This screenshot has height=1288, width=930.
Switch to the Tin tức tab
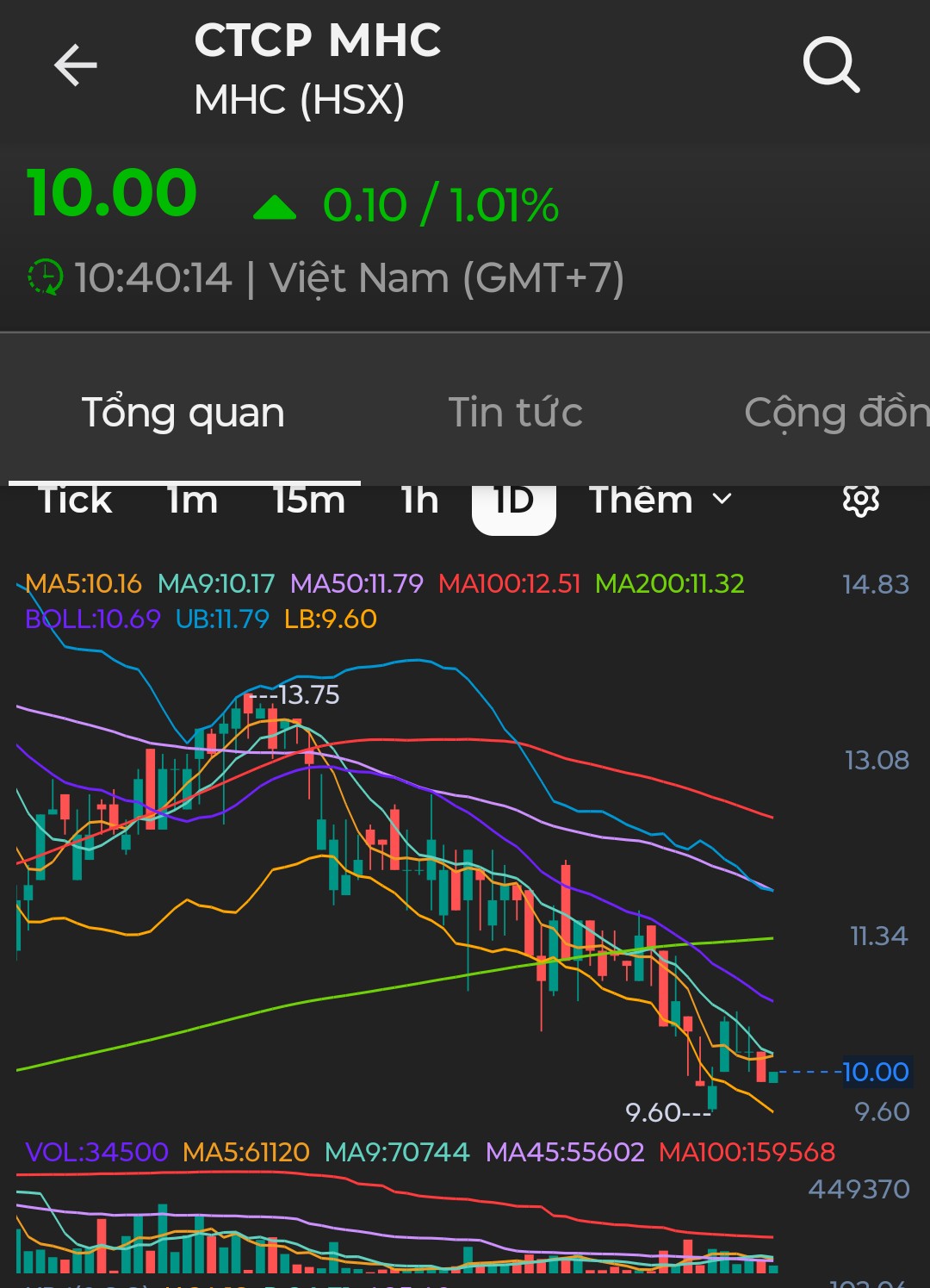point(515,413)
